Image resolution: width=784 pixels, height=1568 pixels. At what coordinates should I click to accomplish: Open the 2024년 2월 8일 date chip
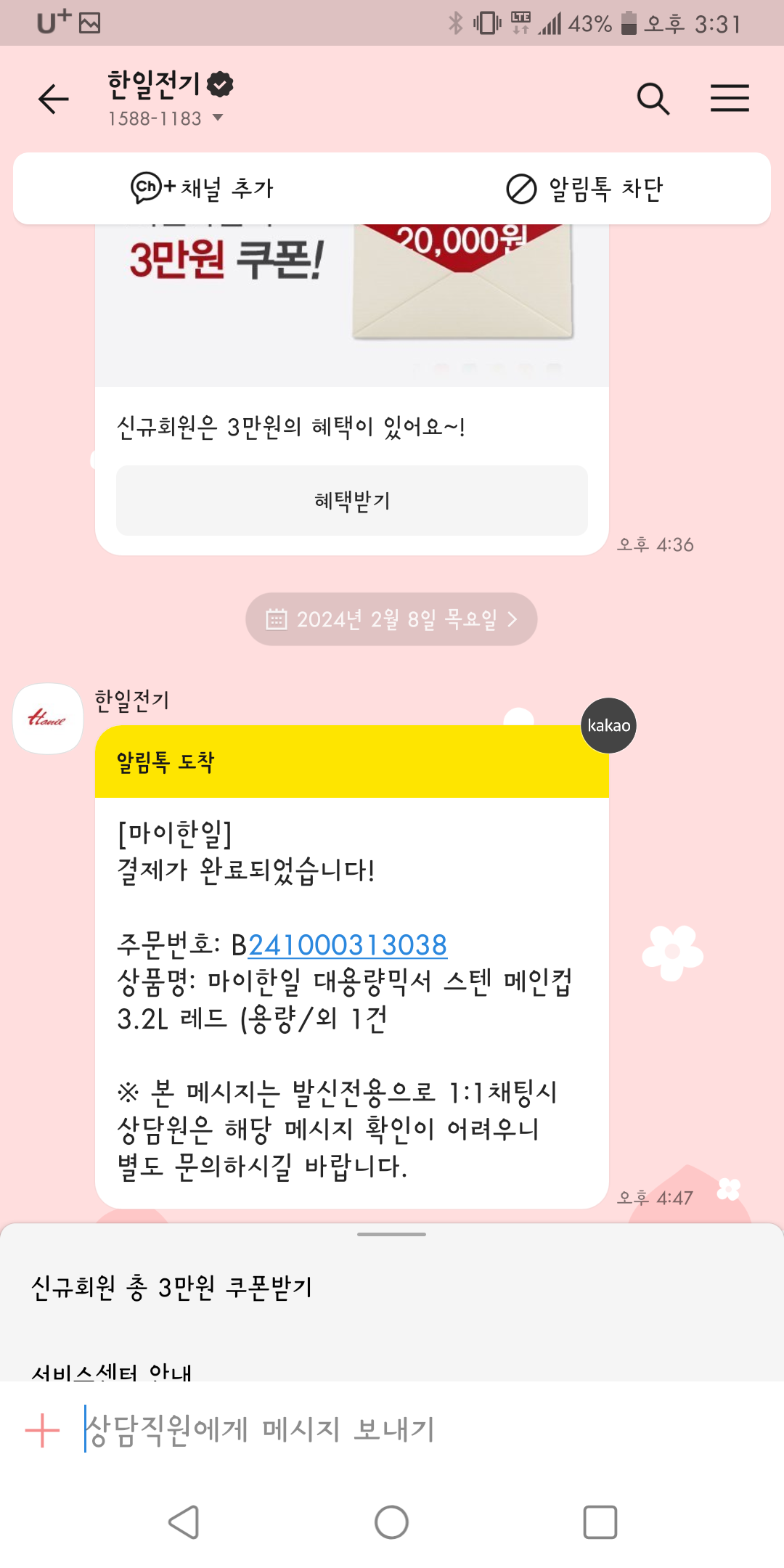(391, 619)
